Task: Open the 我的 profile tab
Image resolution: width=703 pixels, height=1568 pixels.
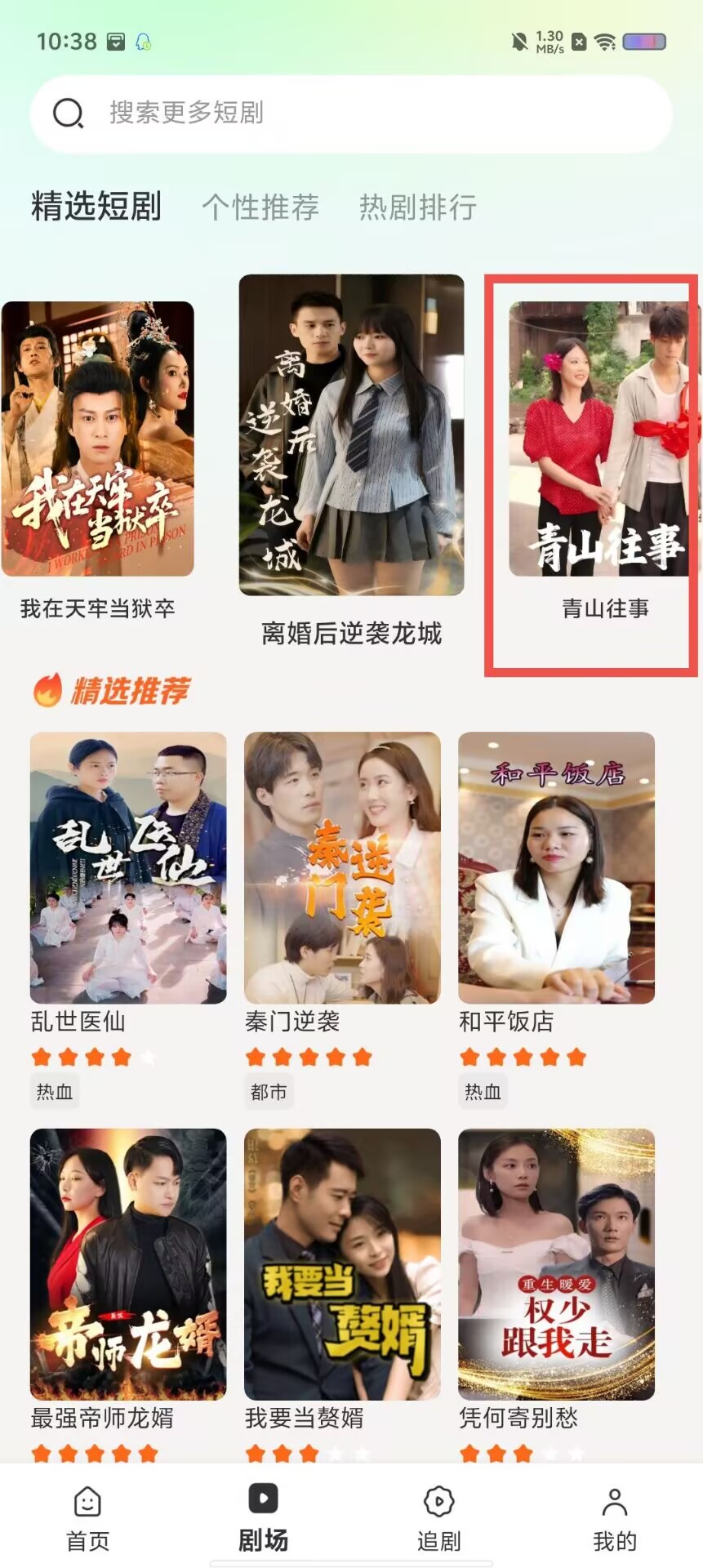Action: pyautogui.click(x=615, y=1519)
